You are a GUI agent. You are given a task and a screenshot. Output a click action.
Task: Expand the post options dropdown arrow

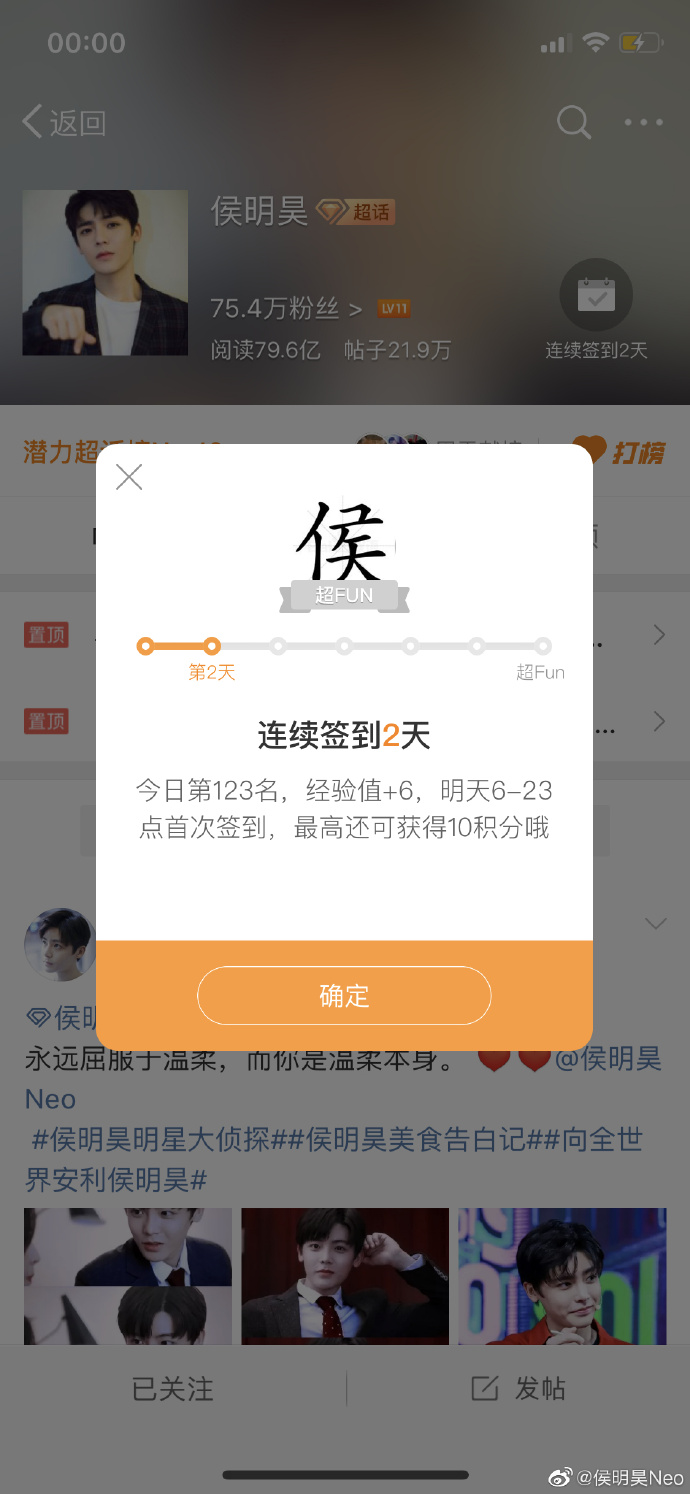[656, 924]
